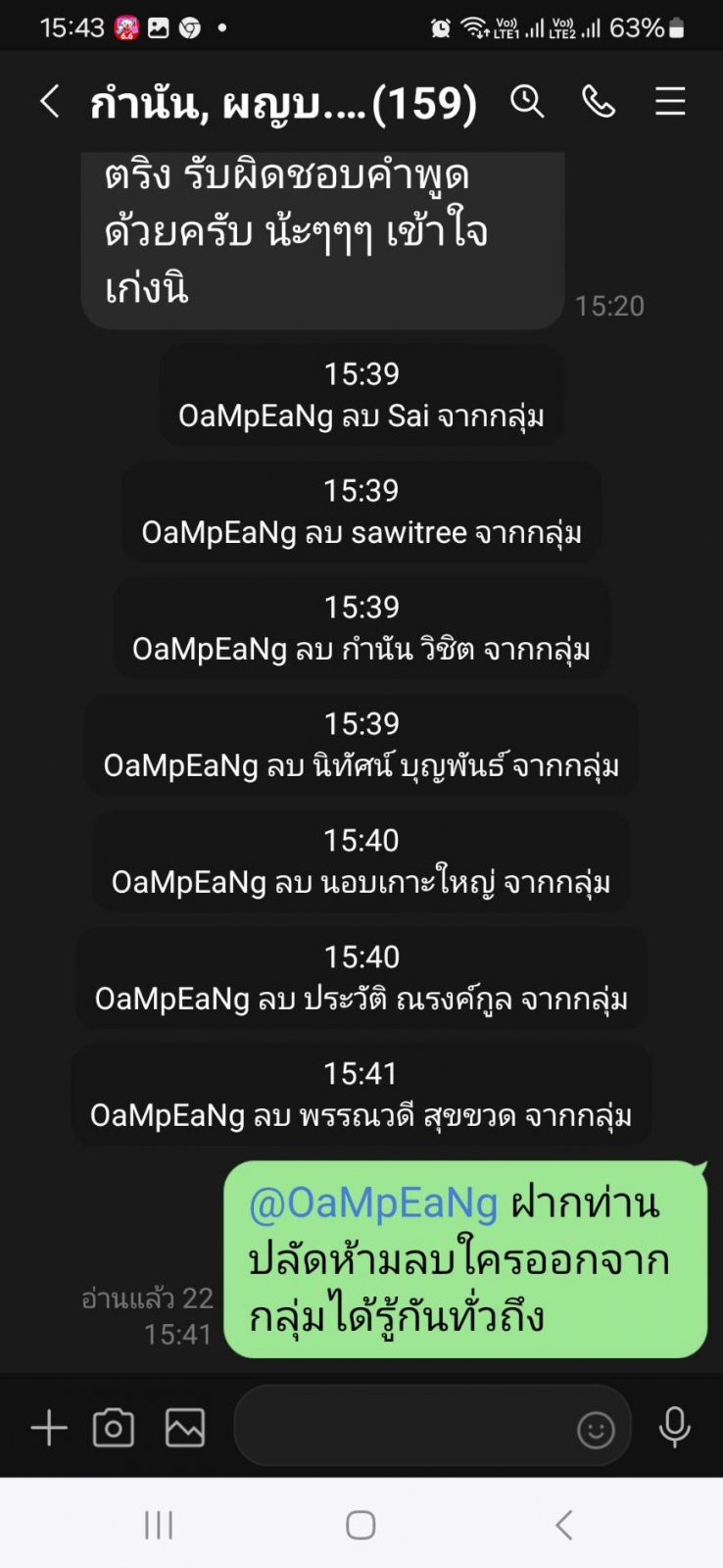Tap the @OaMpEaNg mention in the green message
Viewport: 723px width, 1568px height.
point(372,1202)
